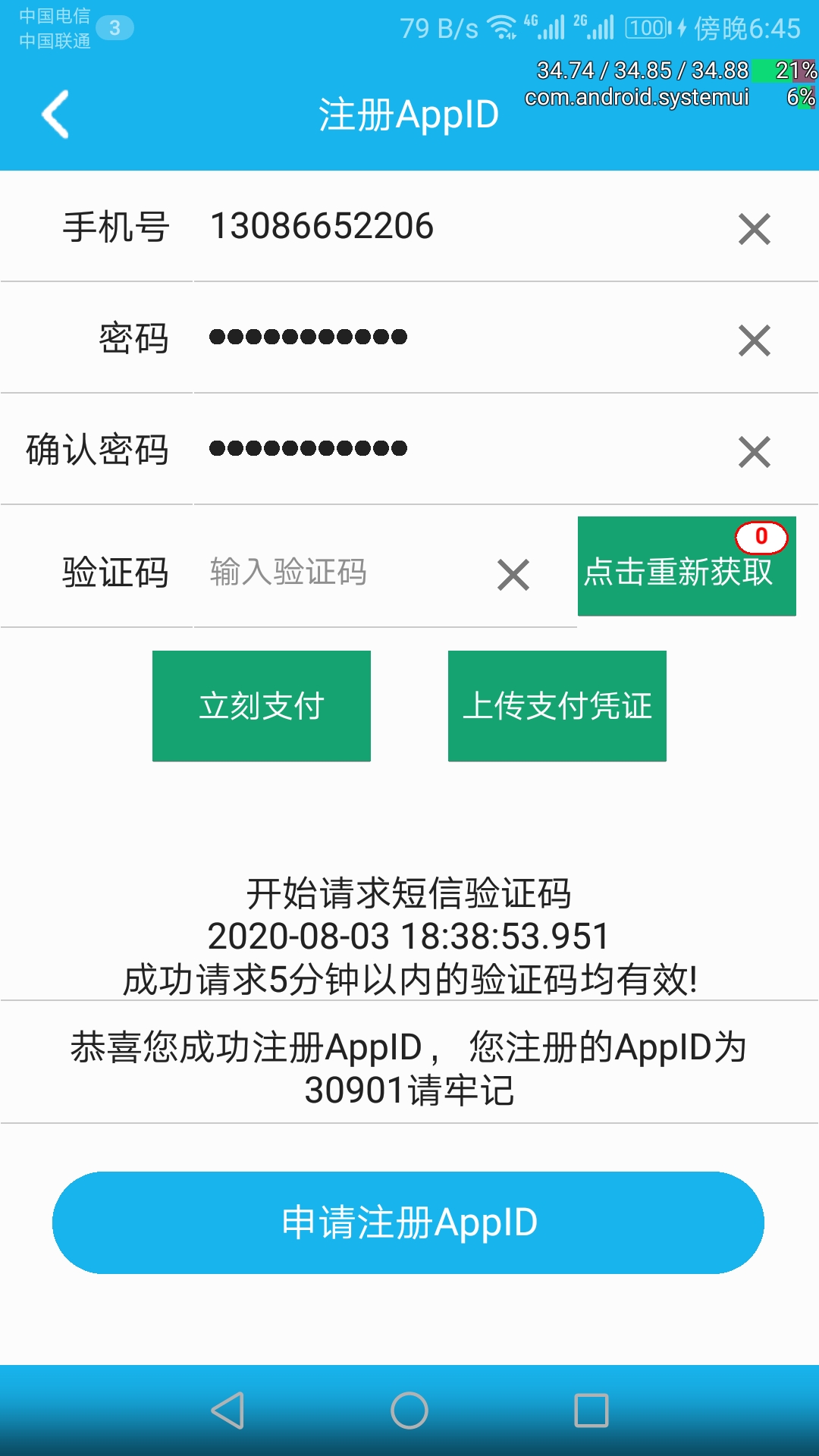Clear the 验证码 verification code field
Viewport: 819px width, 1456px height.
[513, 575]
